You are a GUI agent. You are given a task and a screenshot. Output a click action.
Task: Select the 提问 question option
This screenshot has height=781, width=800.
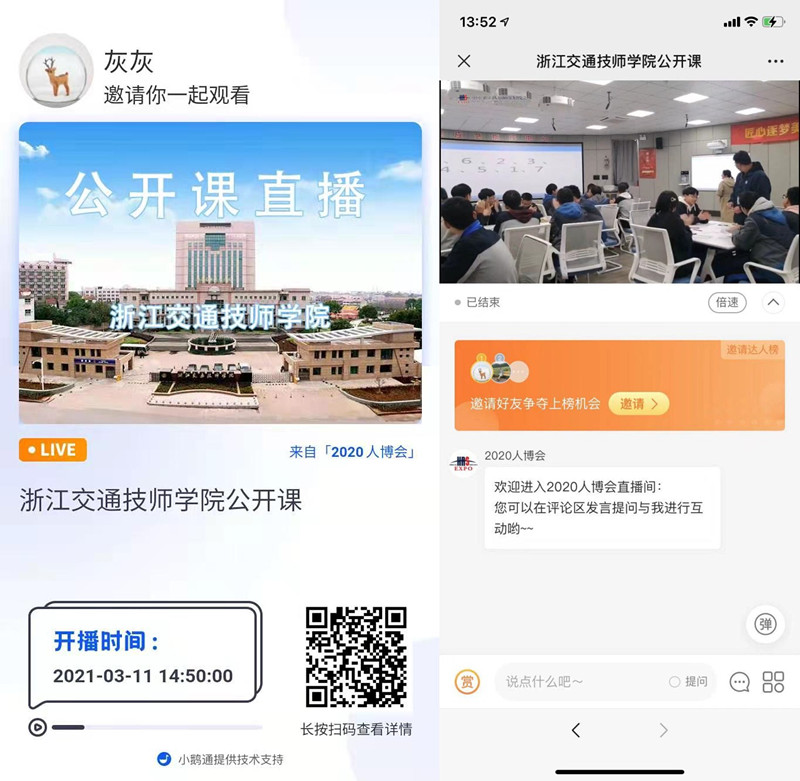tap(689, 682)
